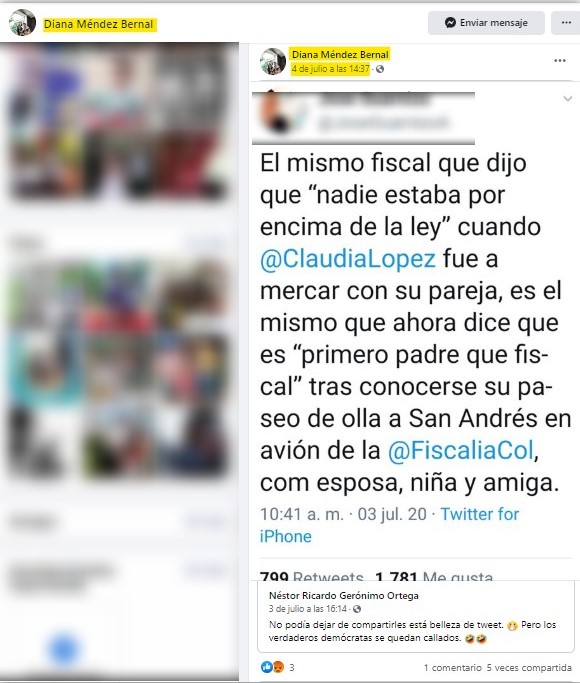Visit Néstor Ricardo Gerónimo Ortega's profile
The image size is (580, 683).
[344, 595]
